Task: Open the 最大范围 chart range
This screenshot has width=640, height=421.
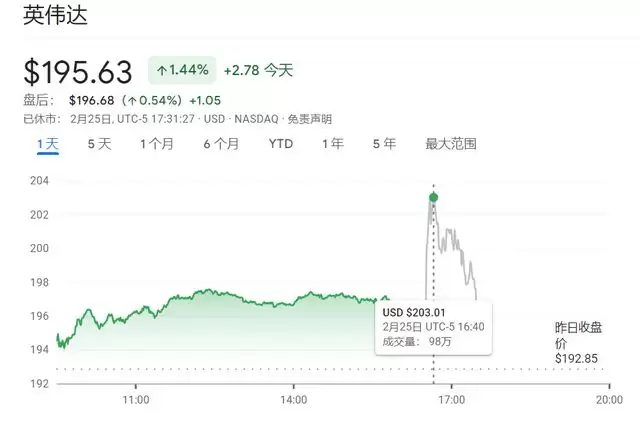Action: coord(450,144)
